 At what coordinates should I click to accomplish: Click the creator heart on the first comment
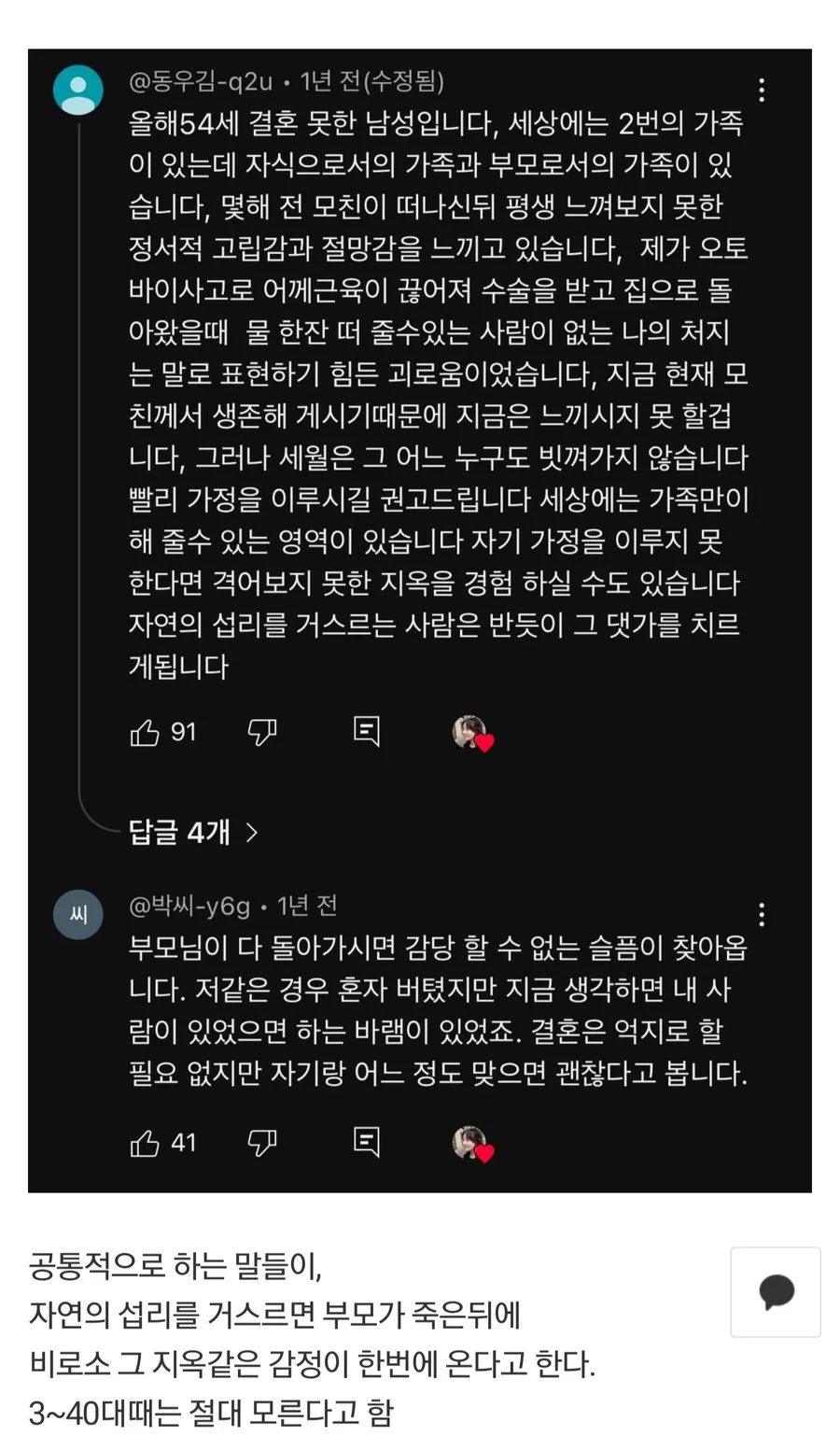(470, 734)
